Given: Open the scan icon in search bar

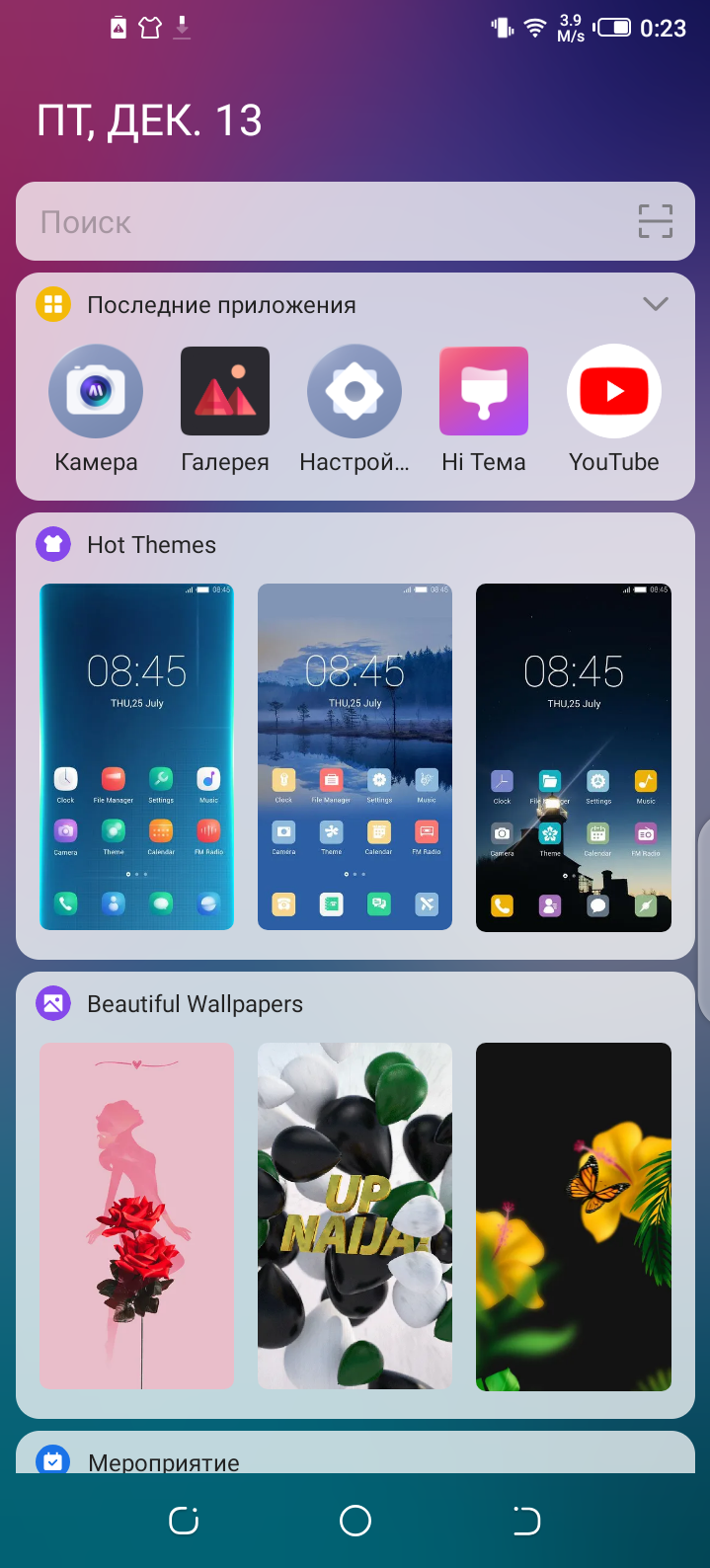Looking at the screenshot, I should 655,221.
